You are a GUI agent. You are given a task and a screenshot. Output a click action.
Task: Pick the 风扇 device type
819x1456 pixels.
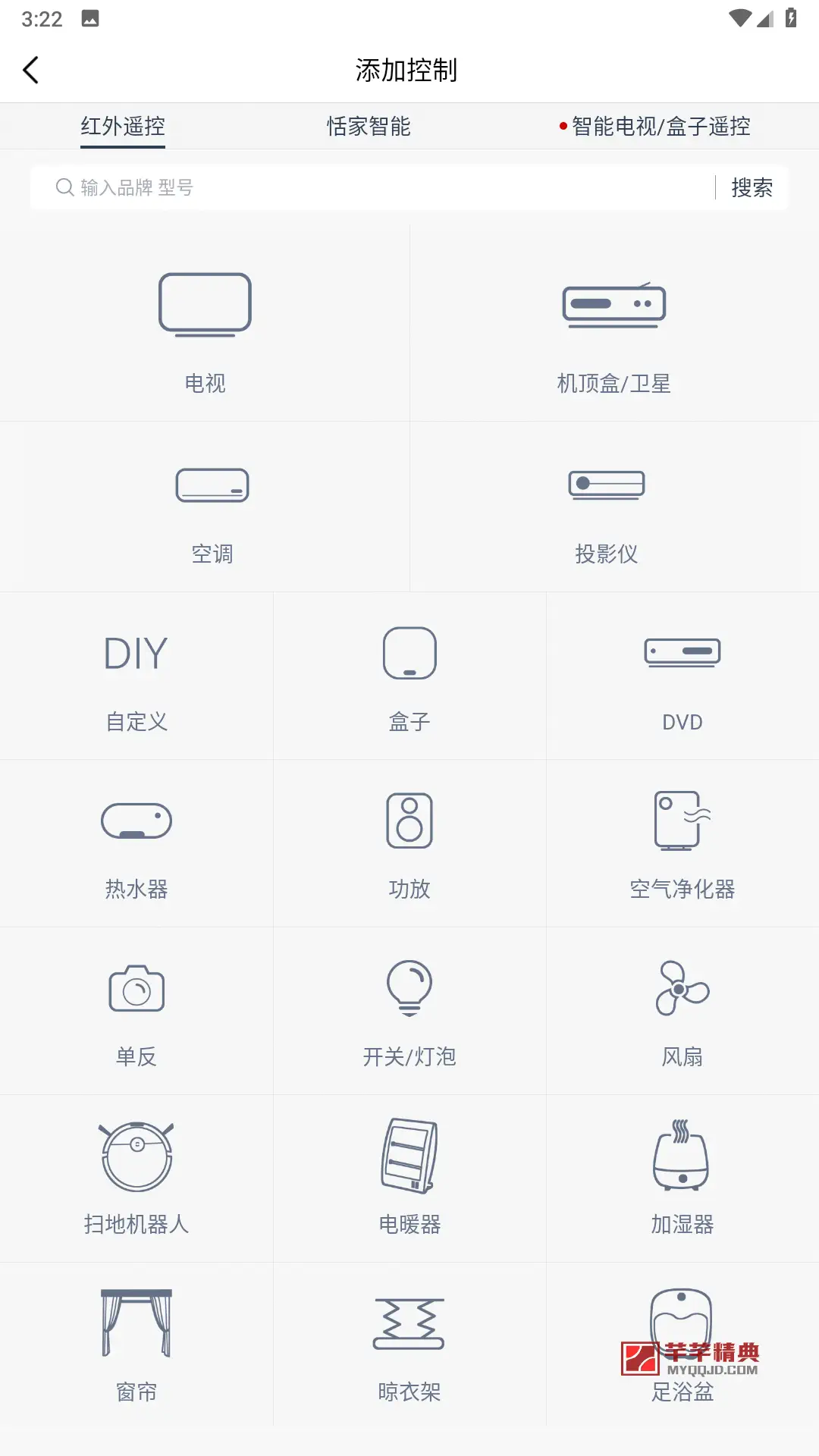(x=682, y=1011)
